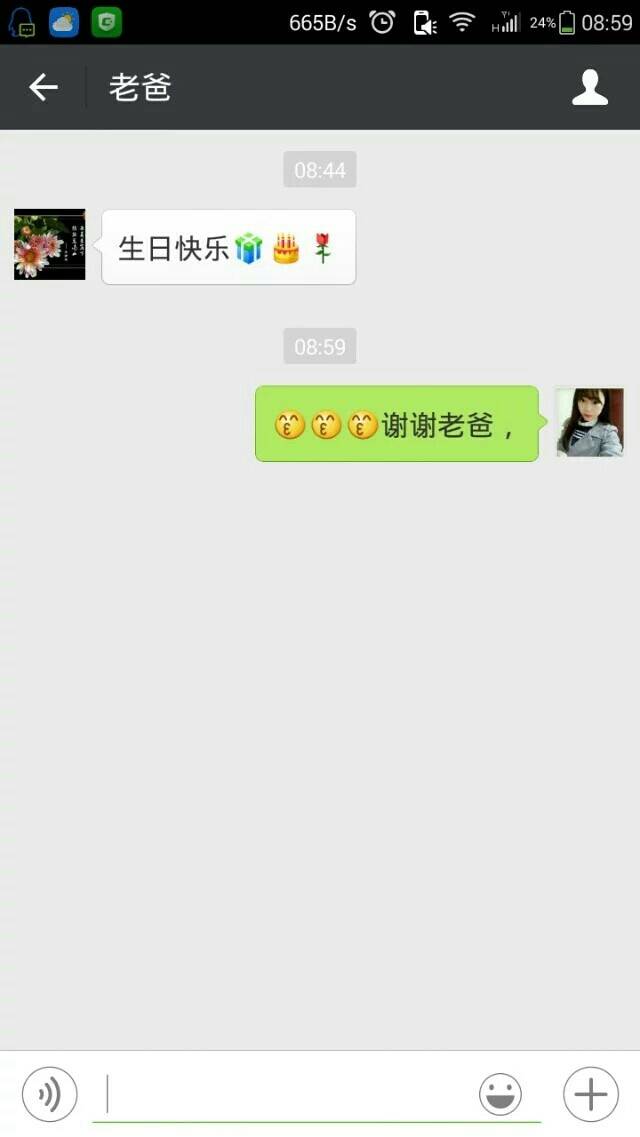The width and height of the screenshot is (640, 1137).
Task: Switch to voice message input
Action: [49, 1094]
